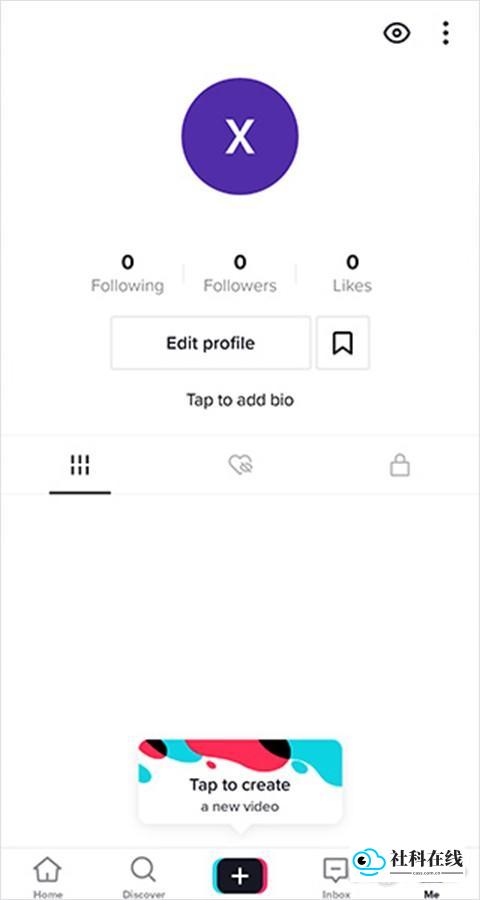Go to the Home tab
The image size is (480, 900).
click(48, 877)
